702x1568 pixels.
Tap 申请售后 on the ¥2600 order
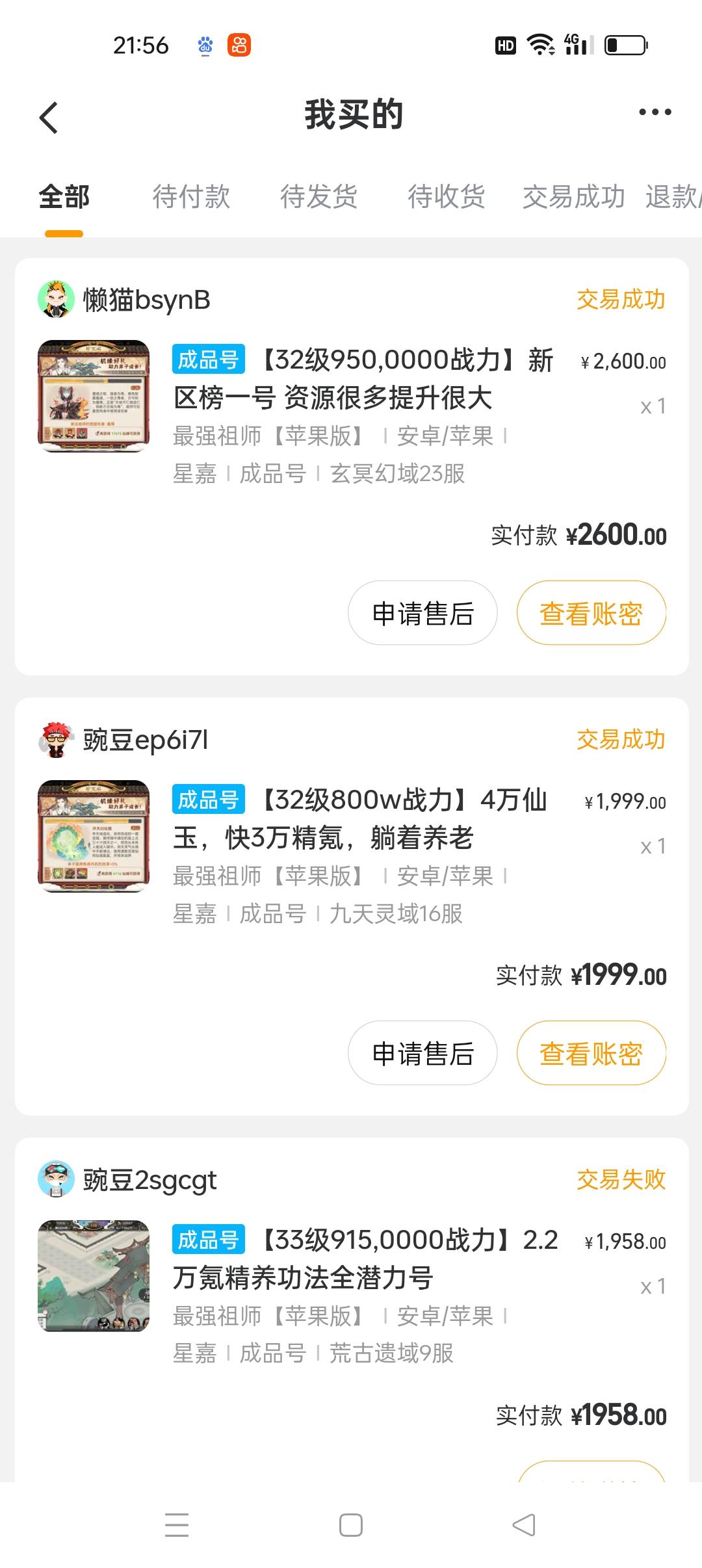click(421, 613)
